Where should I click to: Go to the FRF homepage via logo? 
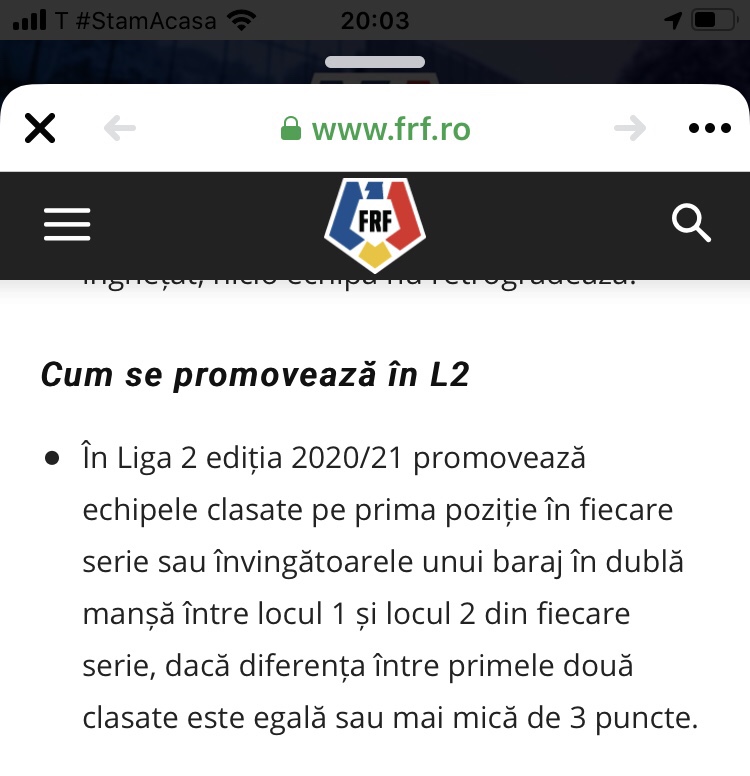[375, 224]
